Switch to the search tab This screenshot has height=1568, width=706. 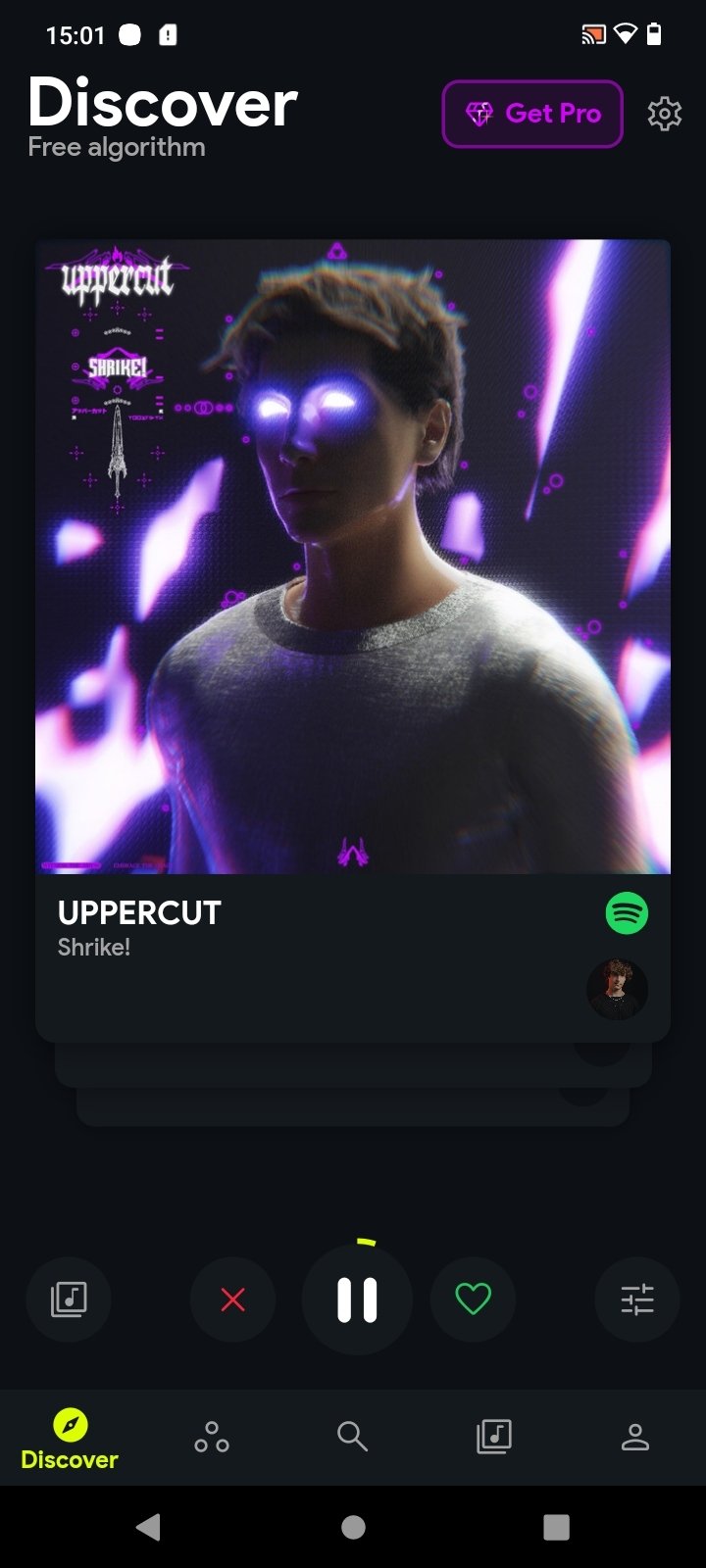pos(353,1438)
